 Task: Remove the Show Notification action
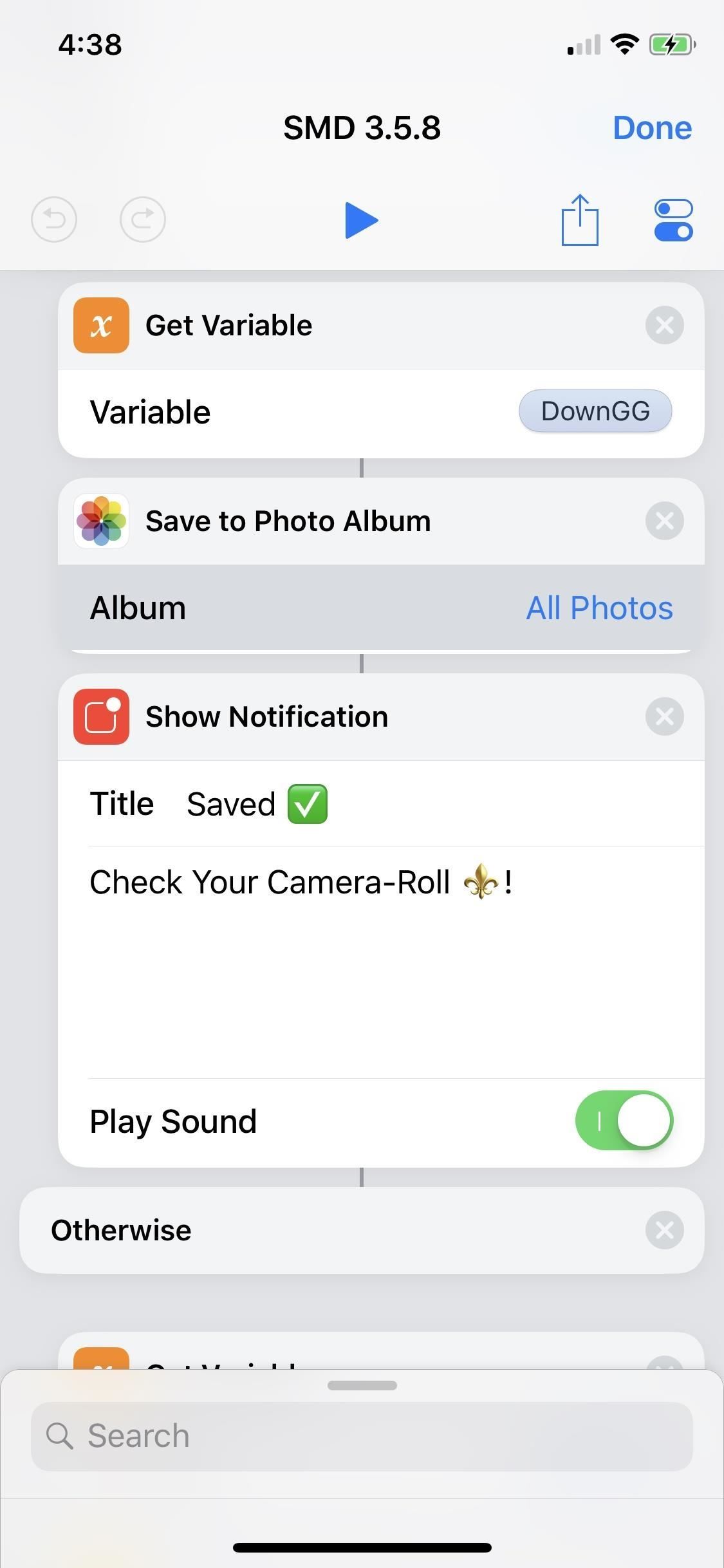(x=664, y=716)
